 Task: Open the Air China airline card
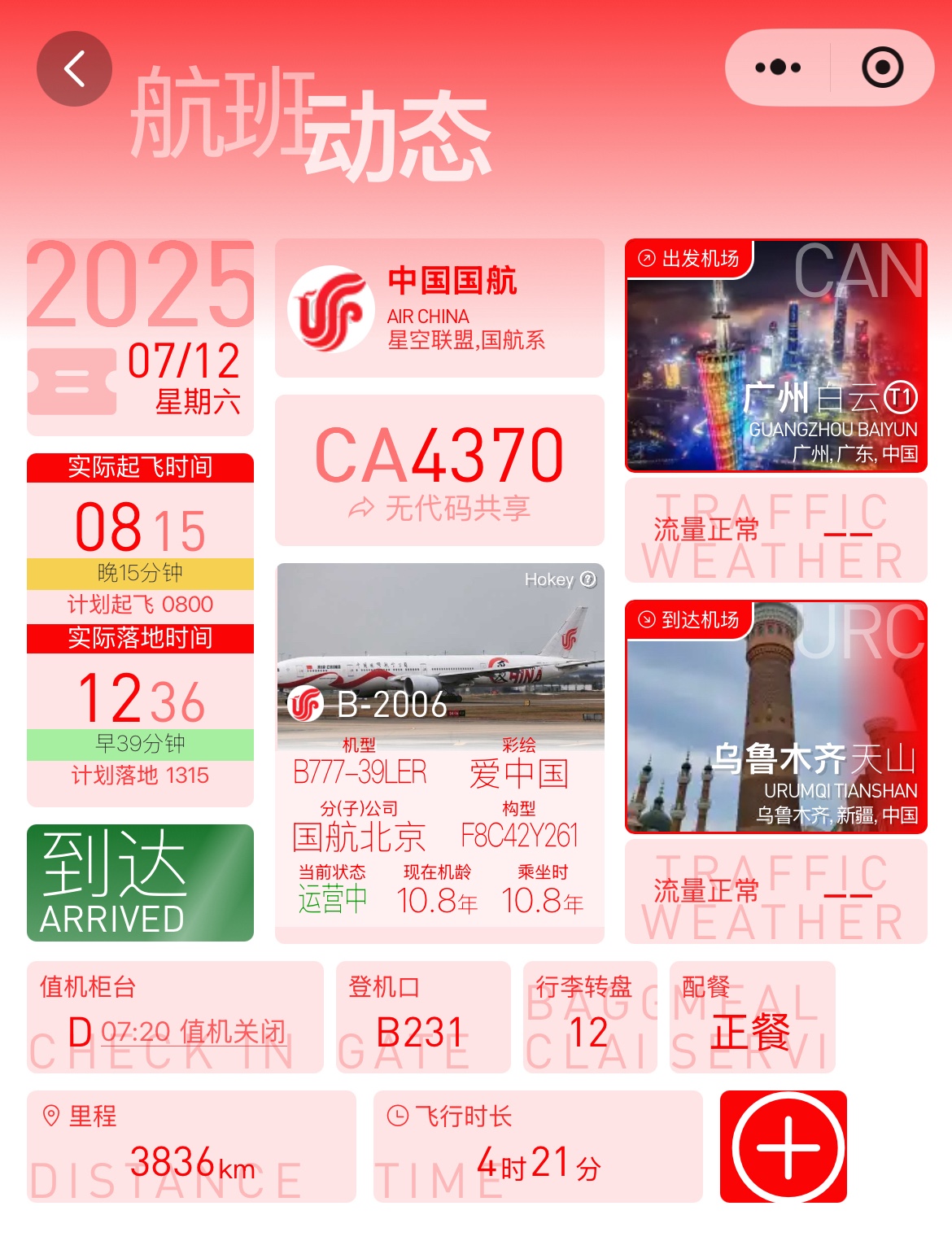[439, 308]
